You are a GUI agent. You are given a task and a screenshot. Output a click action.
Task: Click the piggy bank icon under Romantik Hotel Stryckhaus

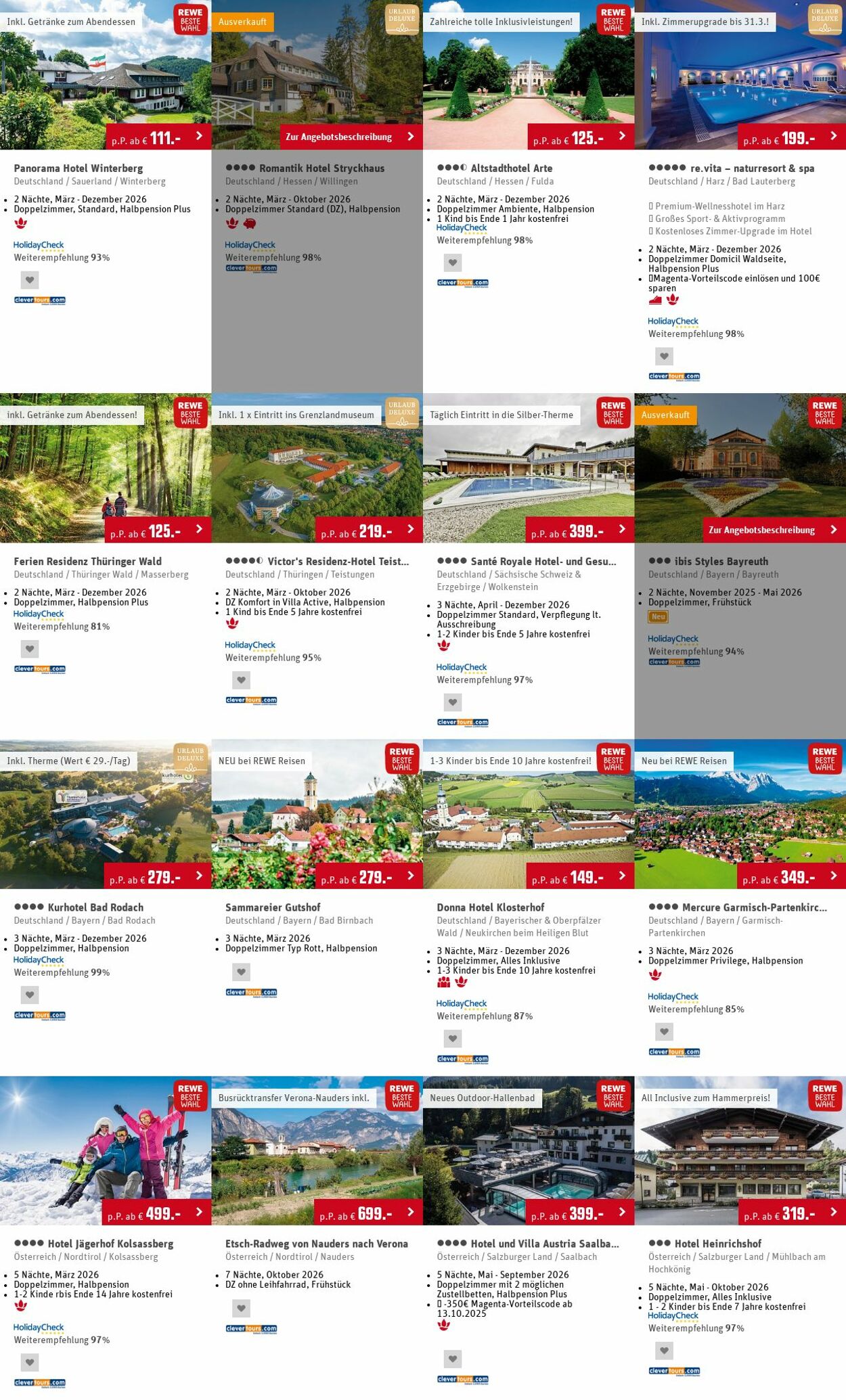coord(250,223)
